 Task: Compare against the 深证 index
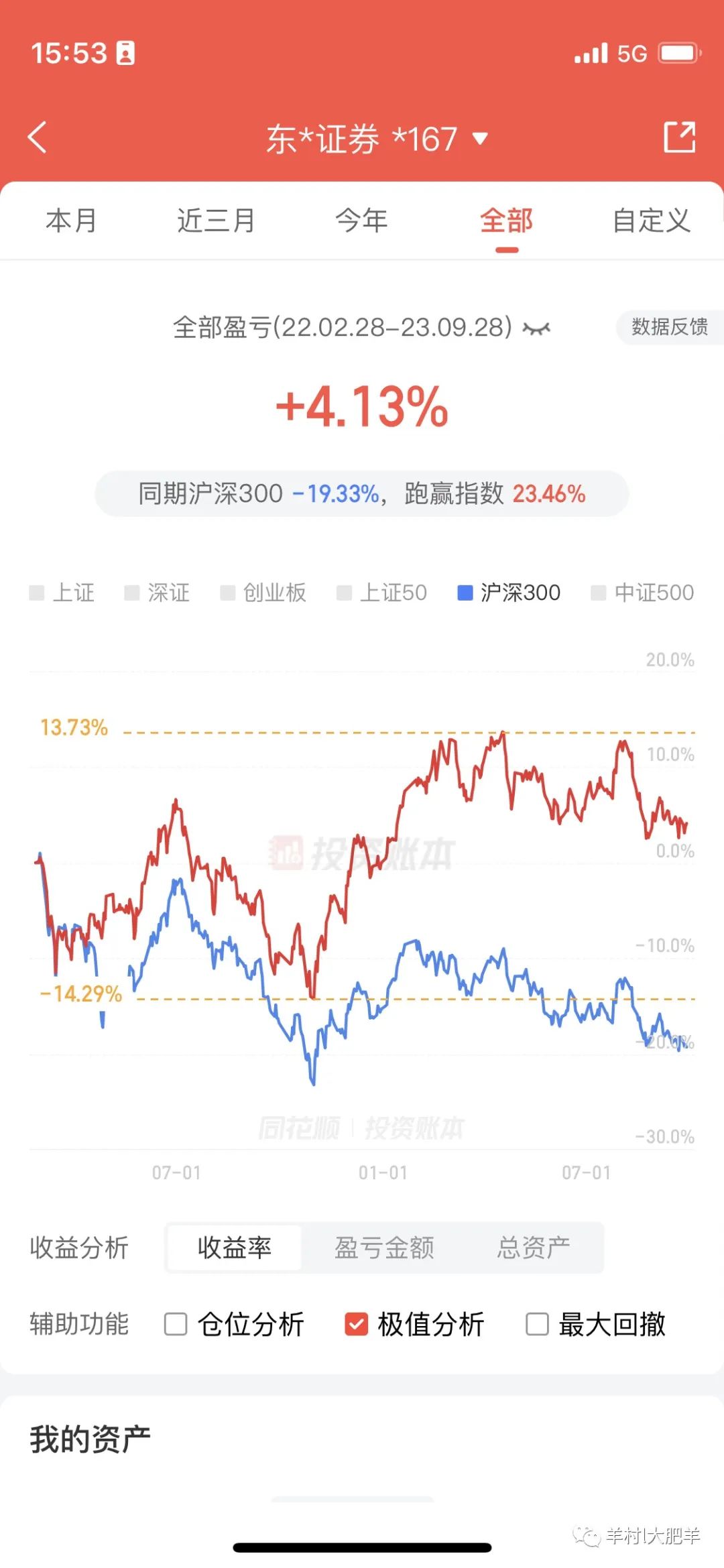coord(158,593)
